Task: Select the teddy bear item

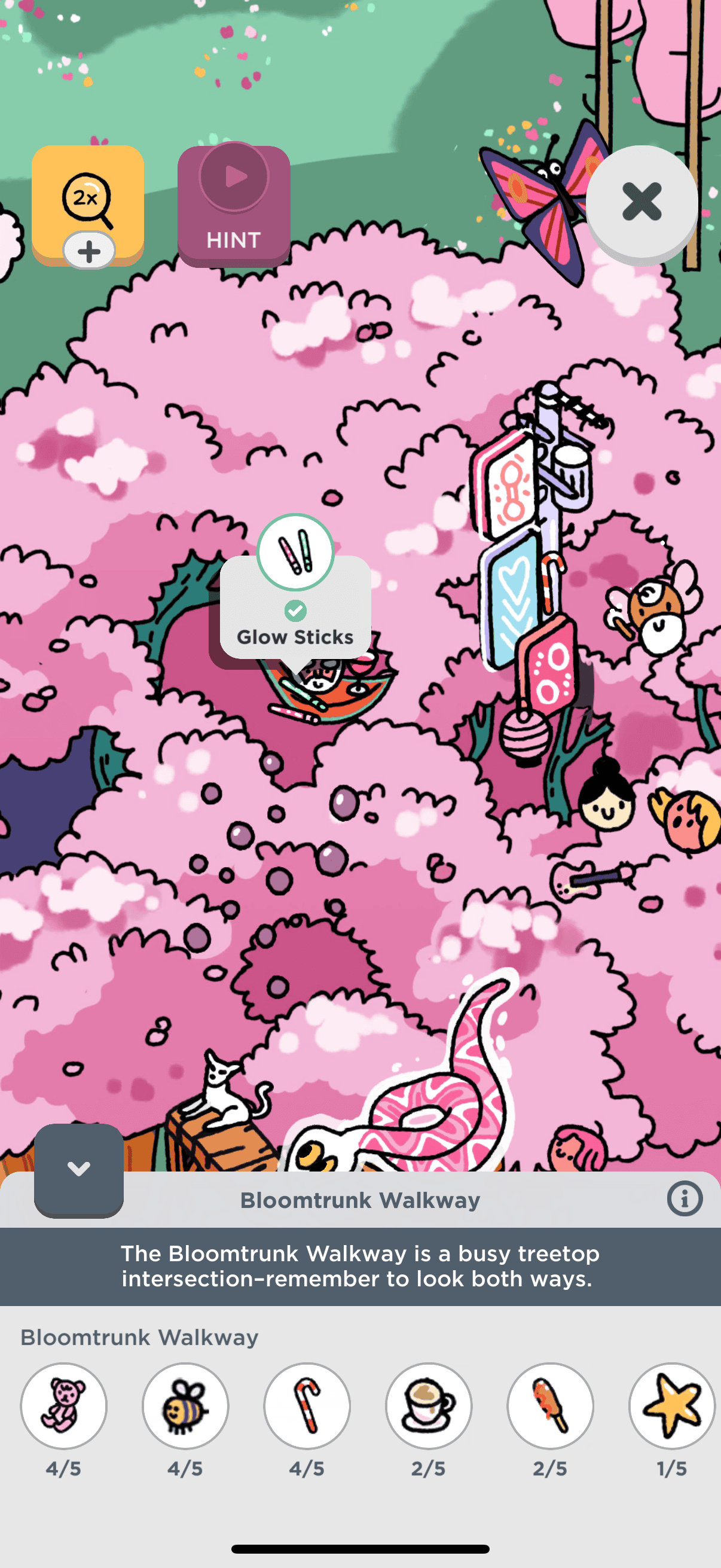Action: [63, 1406]
